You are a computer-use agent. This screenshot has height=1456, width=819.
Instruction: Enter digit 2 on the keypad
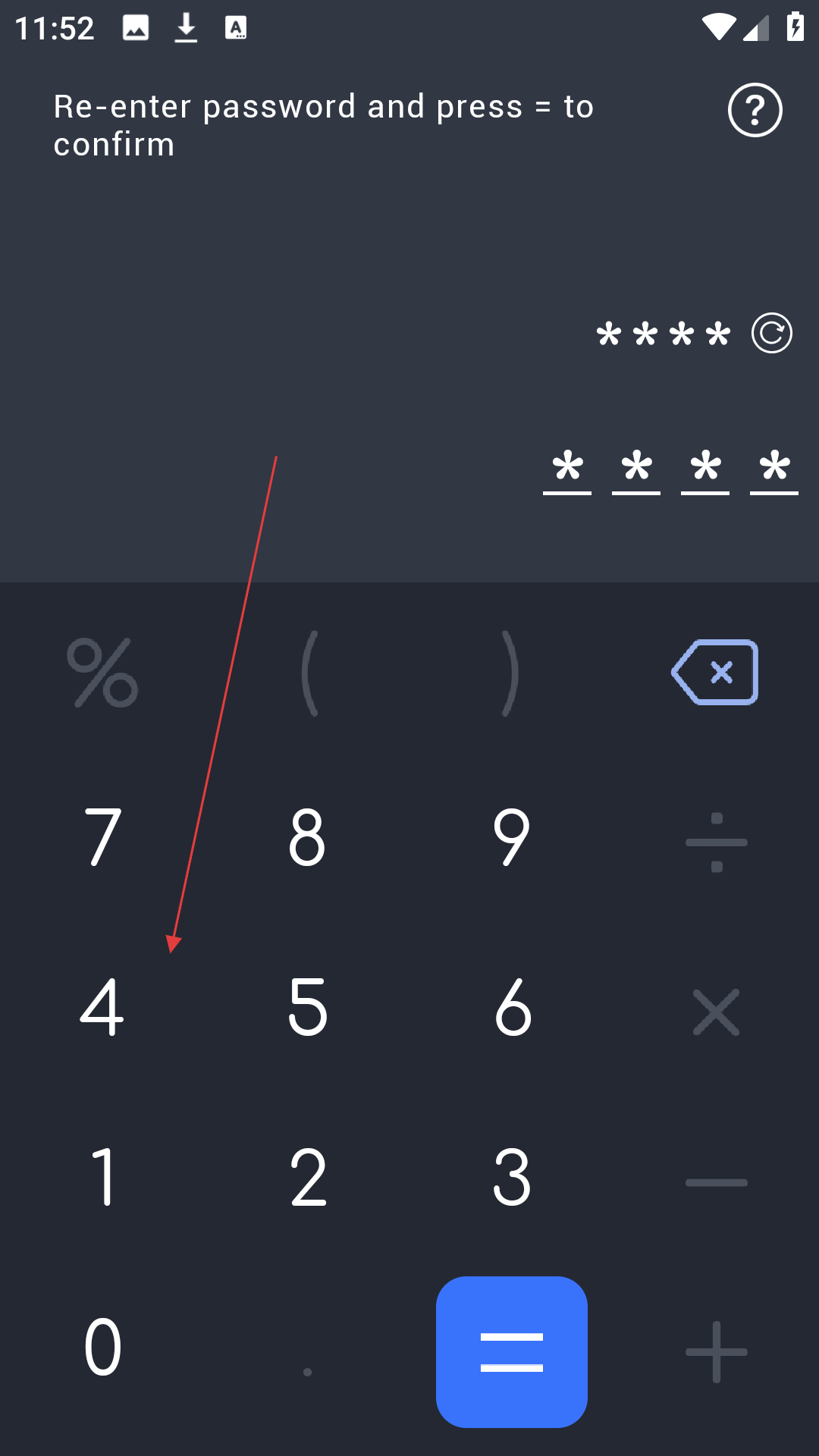307,1177
